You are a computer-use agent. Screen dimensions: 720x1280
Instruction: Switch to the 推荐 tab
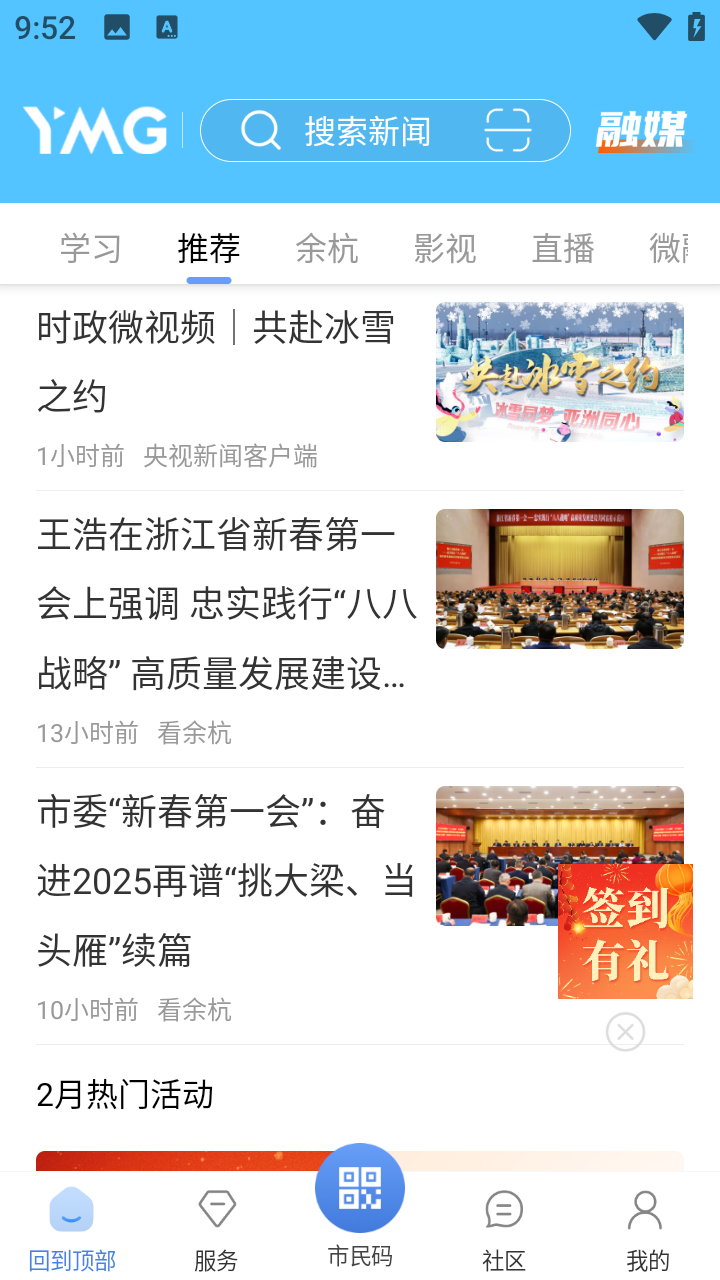tap(207, 249)
